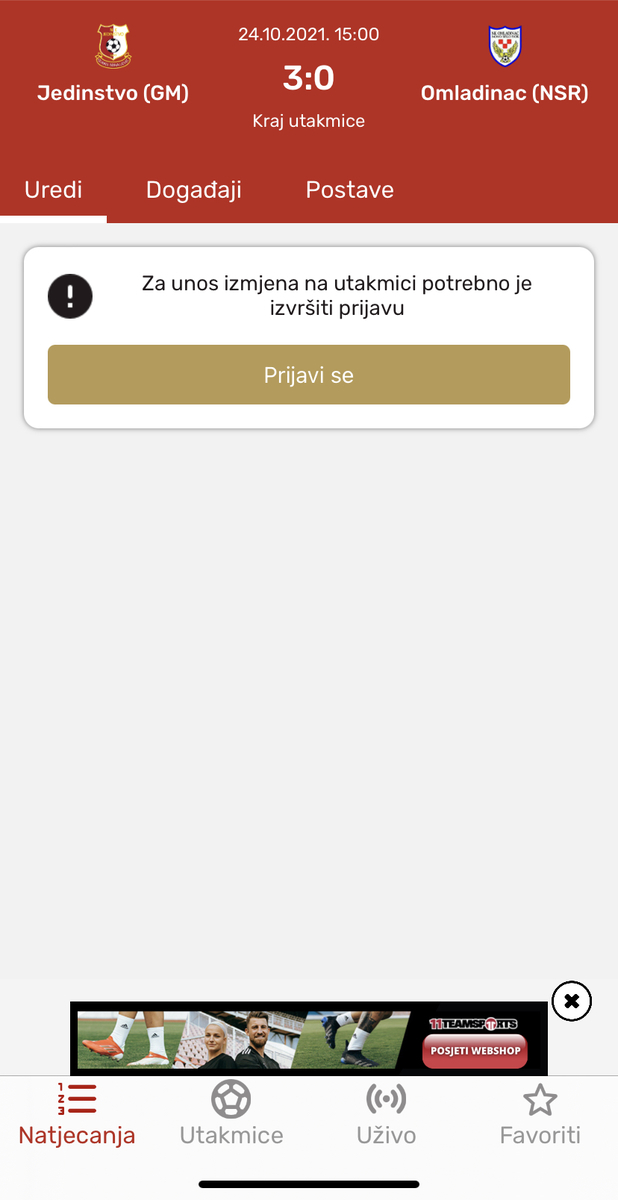The image size is (618, 1200).
Task: Open the Jedinstvo (GM) team
Action: click(x=113, y=66)
